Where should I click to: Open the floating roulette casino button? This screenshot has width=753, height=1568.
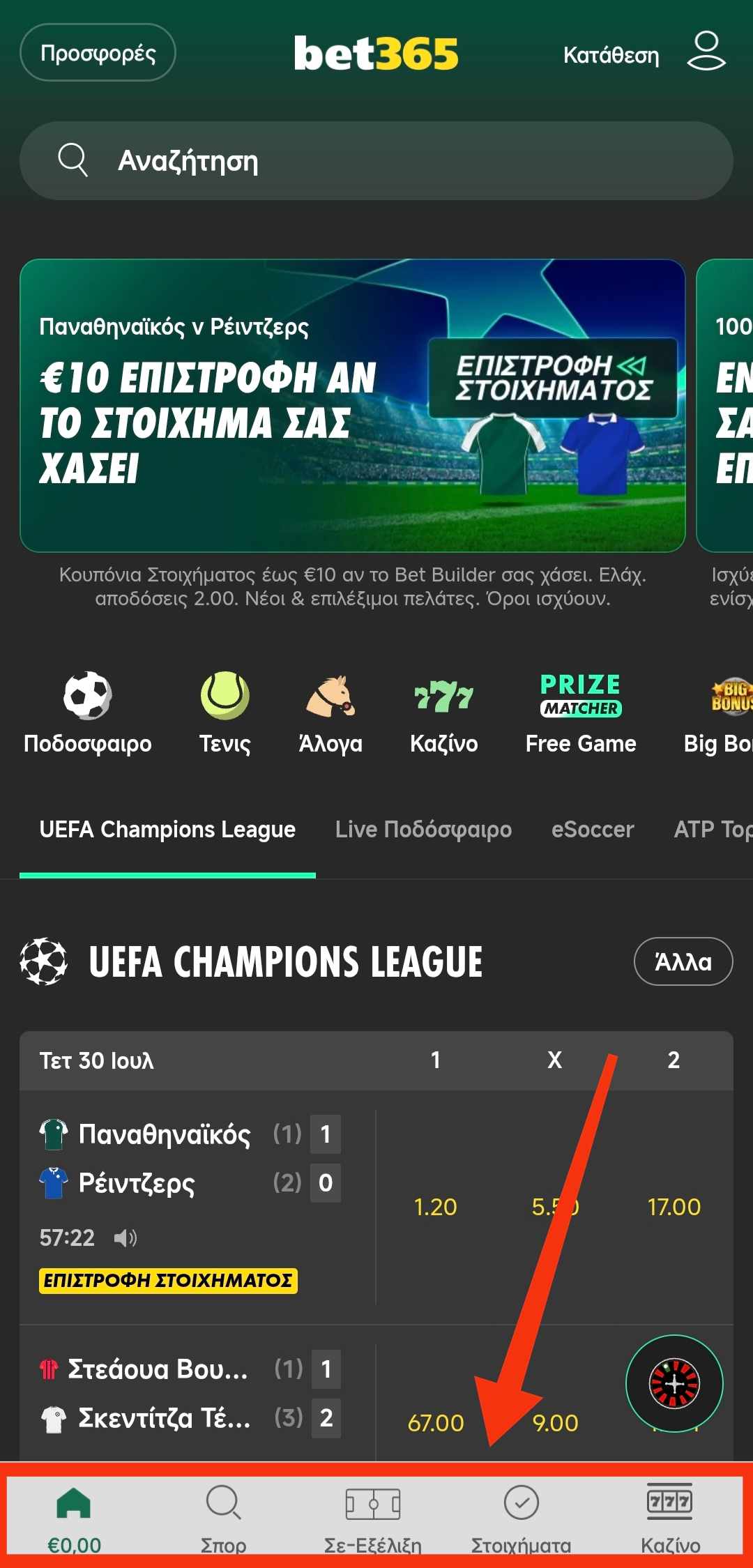coord(674,1383)
